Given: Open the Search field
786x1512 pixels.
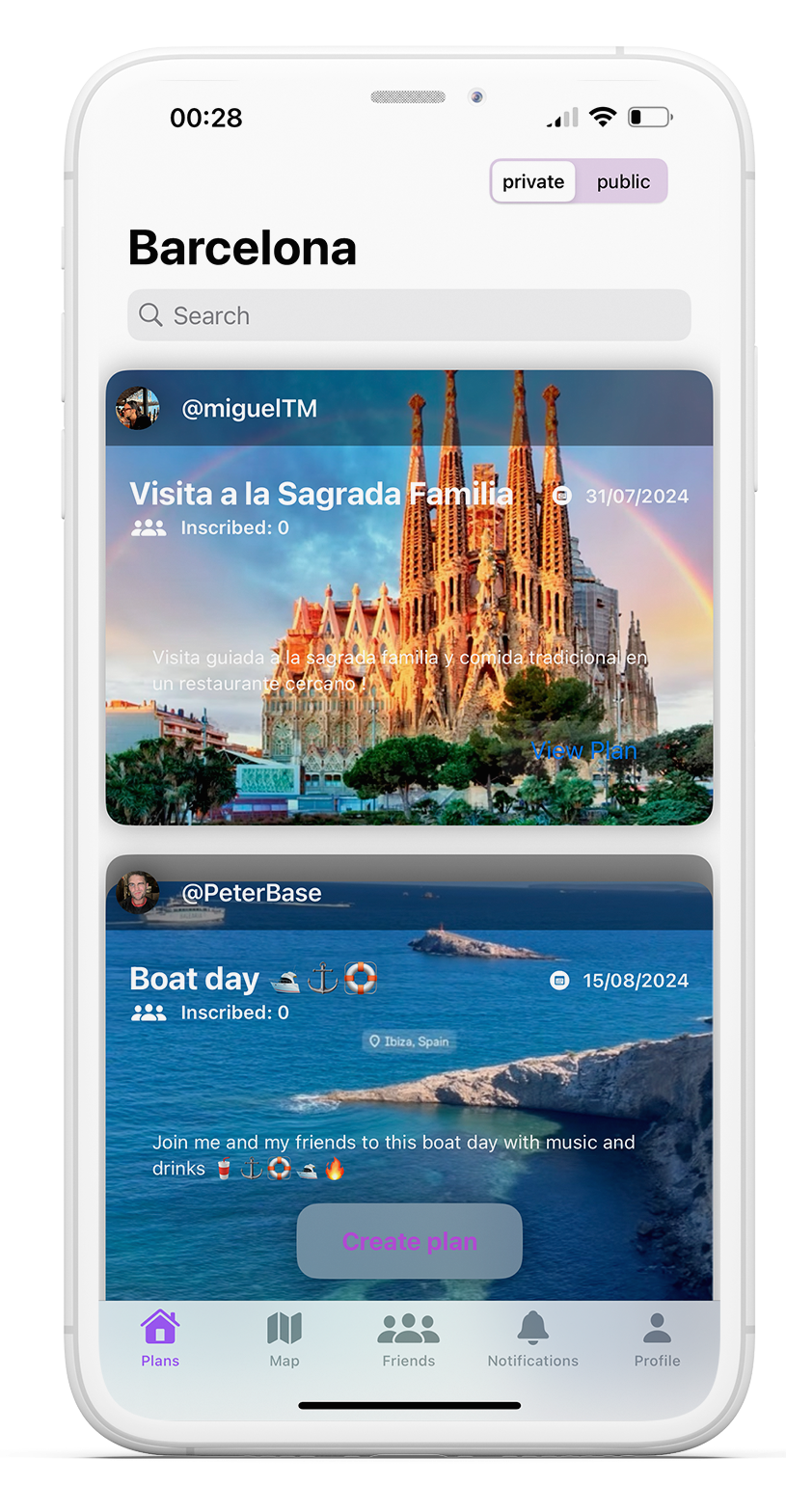Looking at the screenshot, I should coord(409,315).
